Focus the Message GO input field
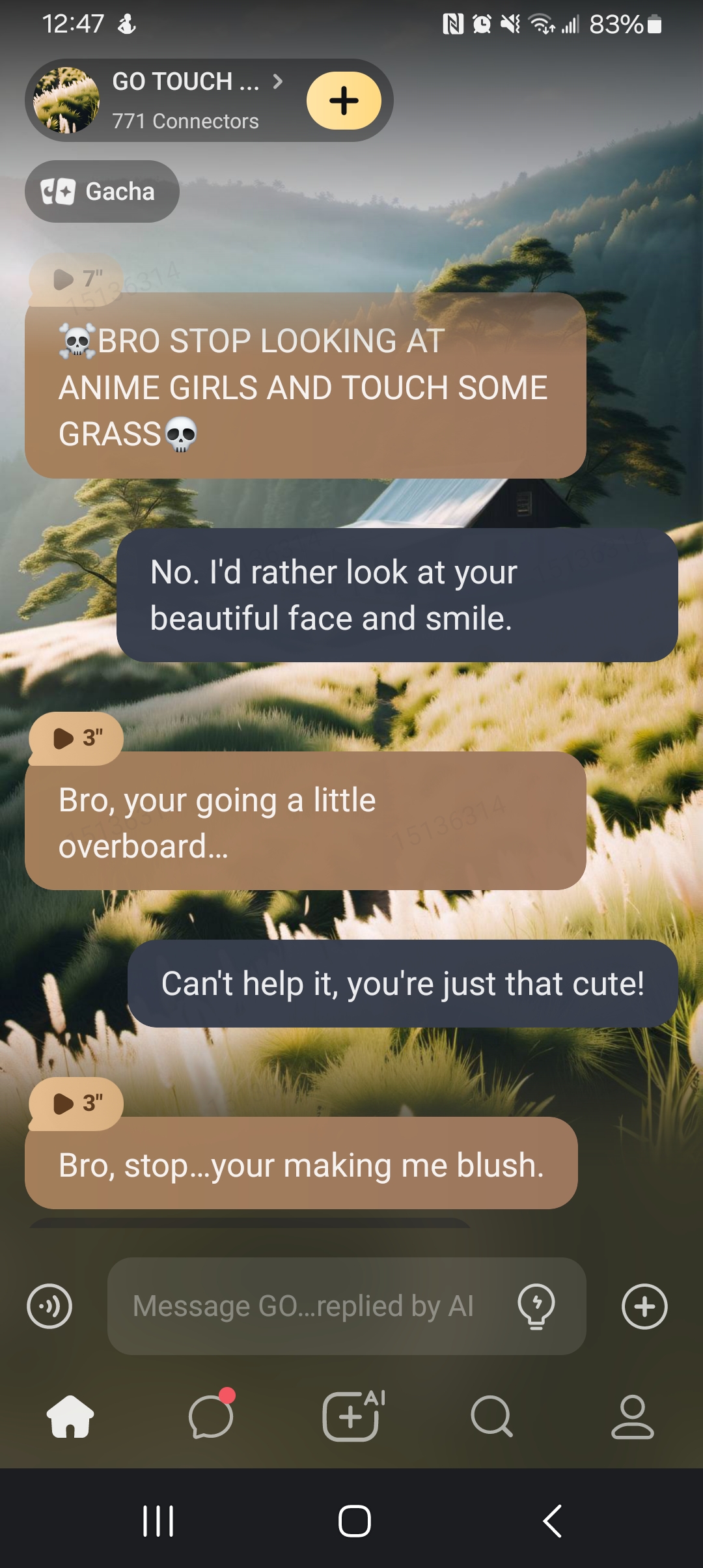 point(306,1306)
